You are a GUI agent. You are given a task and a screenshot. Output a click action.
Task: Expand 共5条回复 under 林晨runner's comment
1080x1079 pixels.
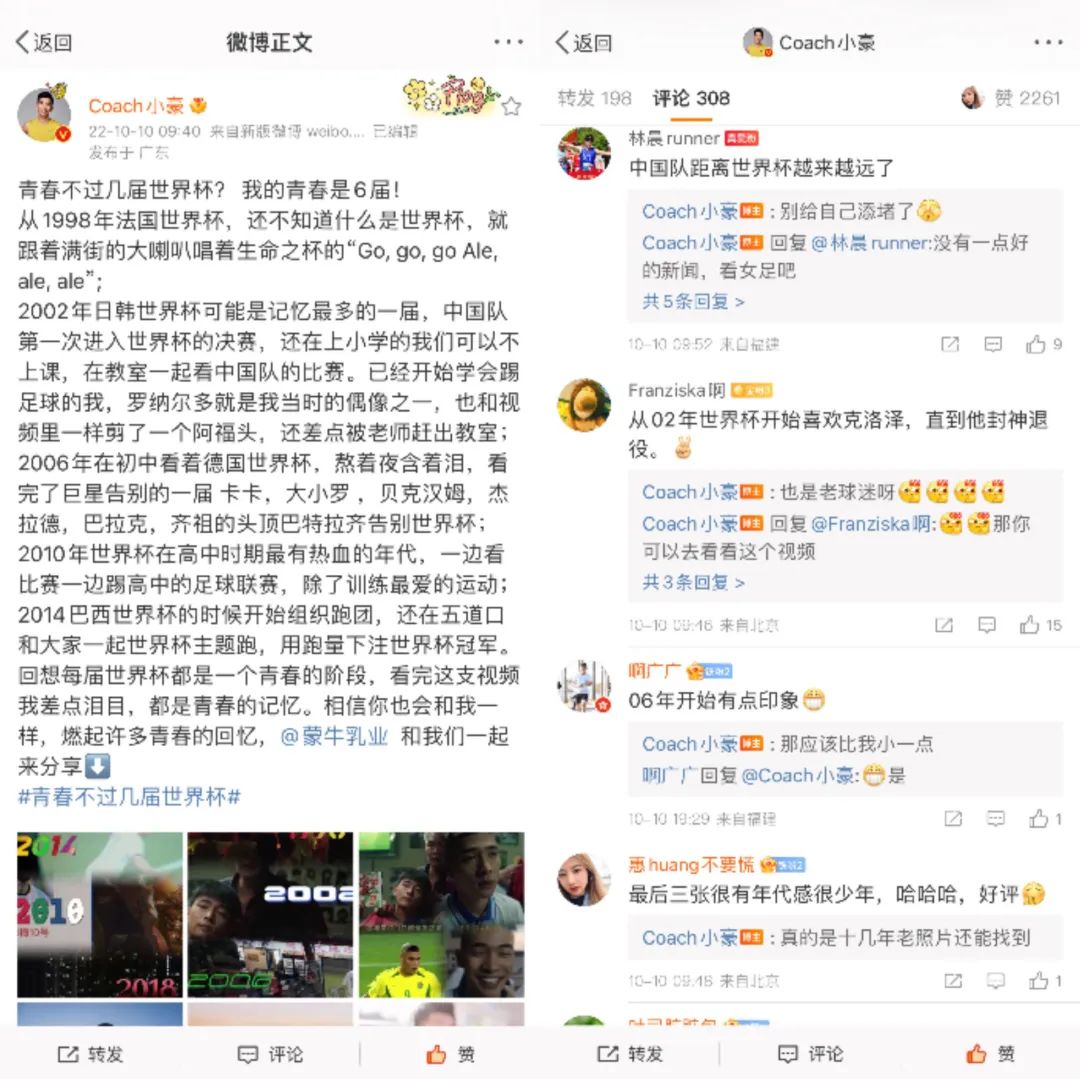point(693,301)
